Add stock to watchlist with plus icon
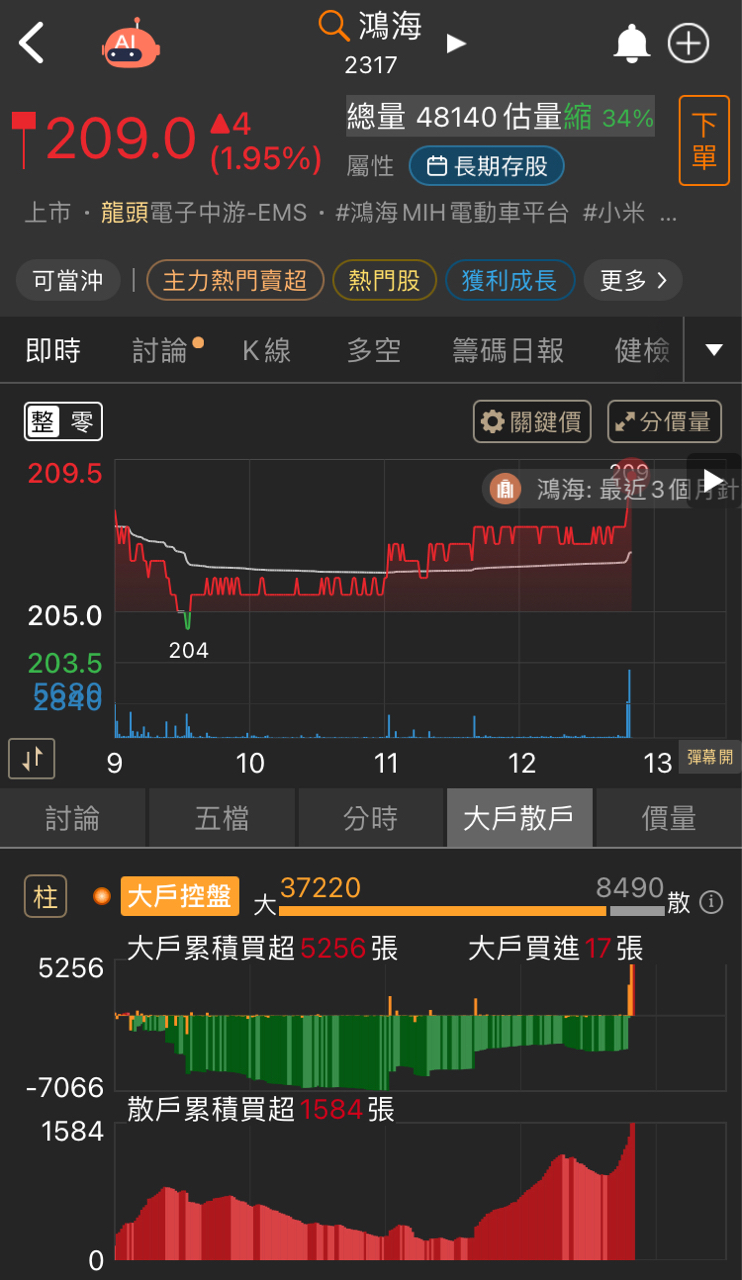The width and height of the screenshot is (742, 1280). 688,44
